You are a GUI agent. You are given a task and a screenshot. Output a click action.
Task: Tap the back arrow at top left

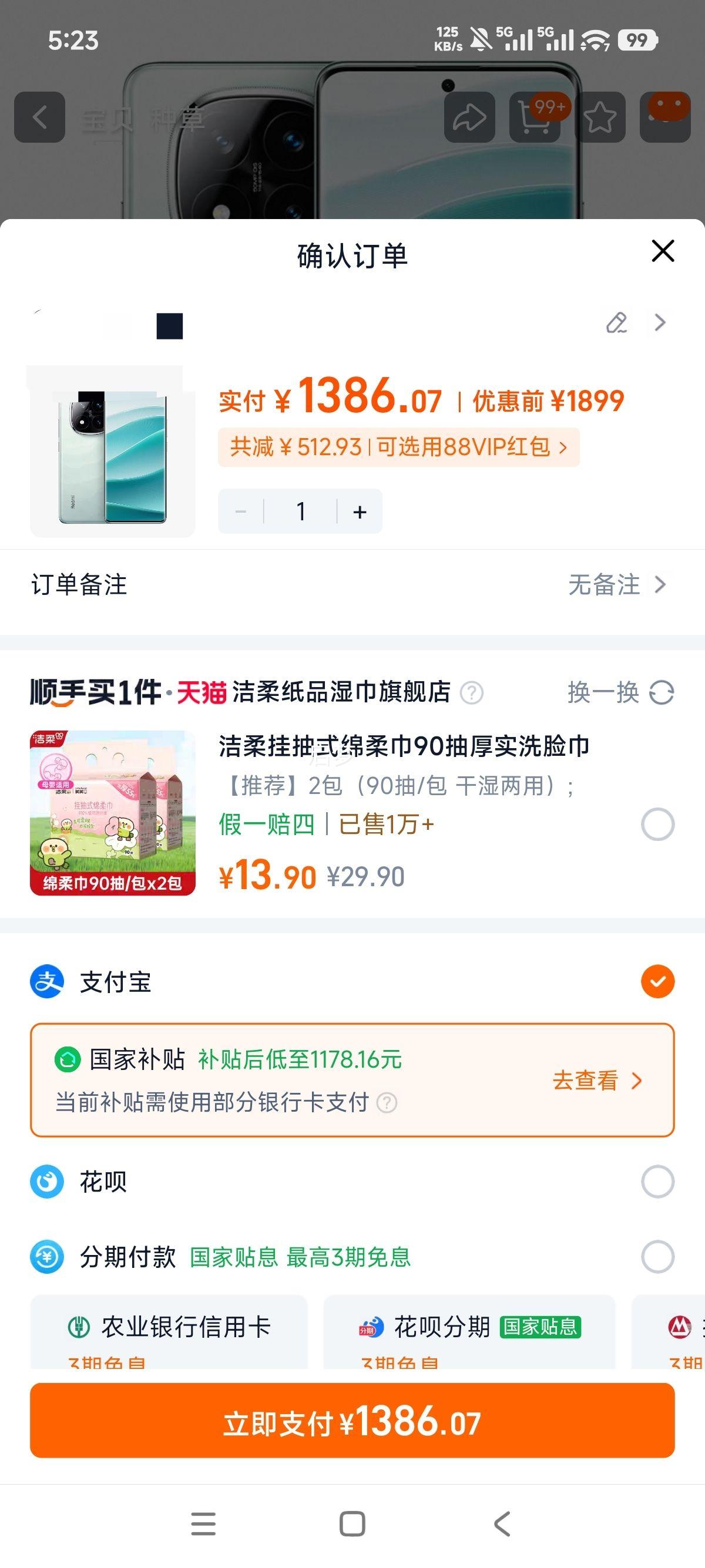point(41,117)
